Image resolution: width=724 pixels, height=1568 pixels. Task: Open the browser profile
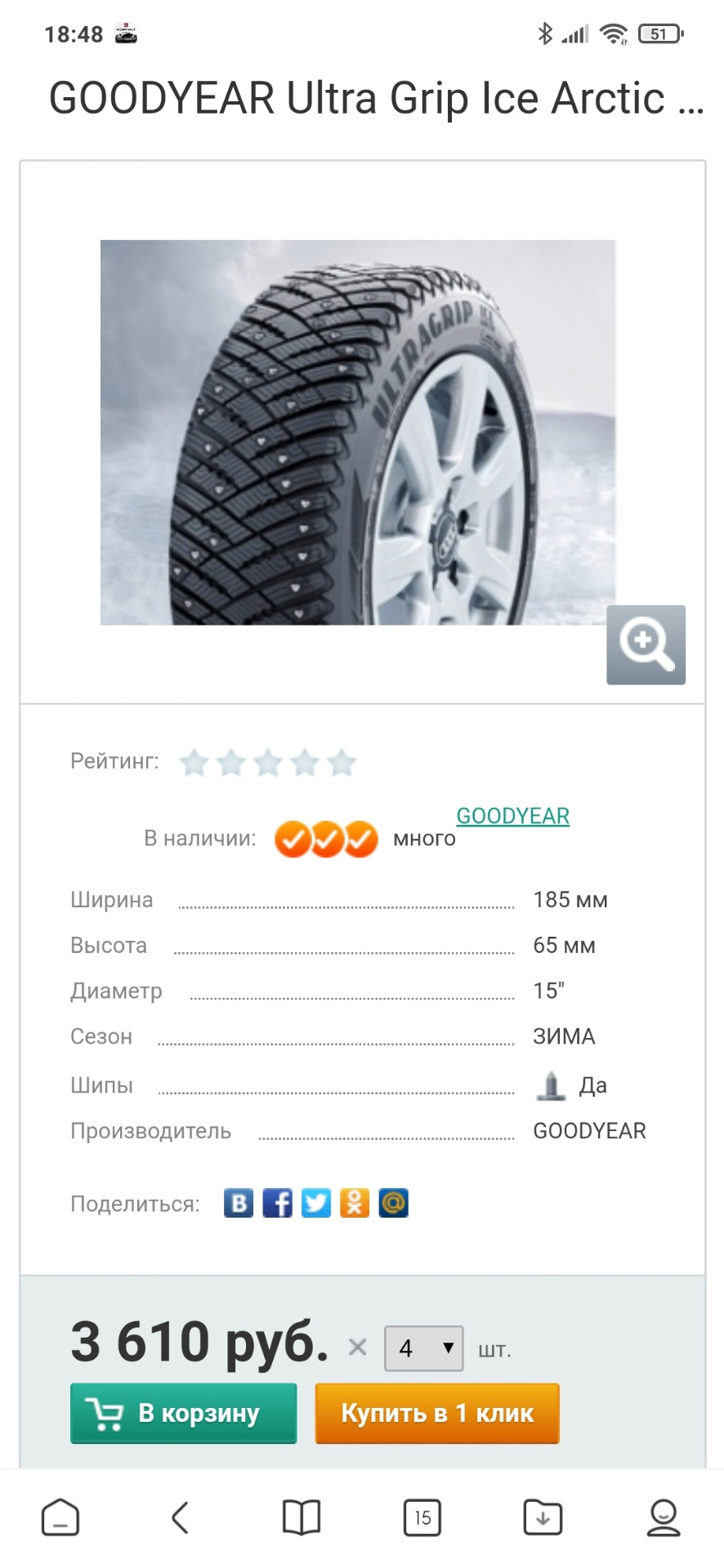pos(664,1517)
